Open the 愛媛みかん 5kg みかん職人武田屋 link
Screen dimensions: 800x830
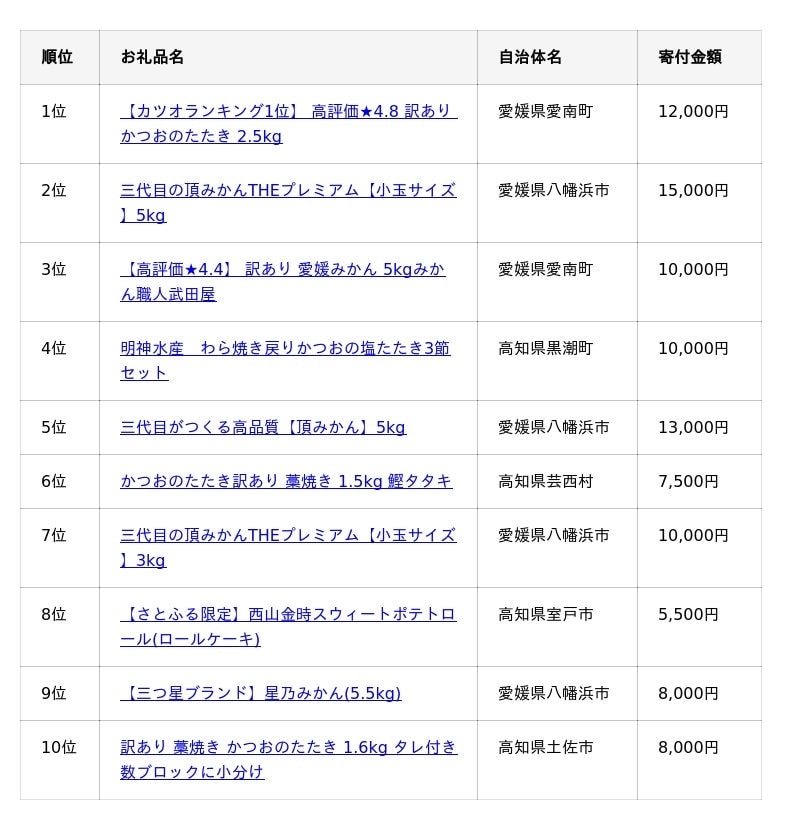coord(282,270)
